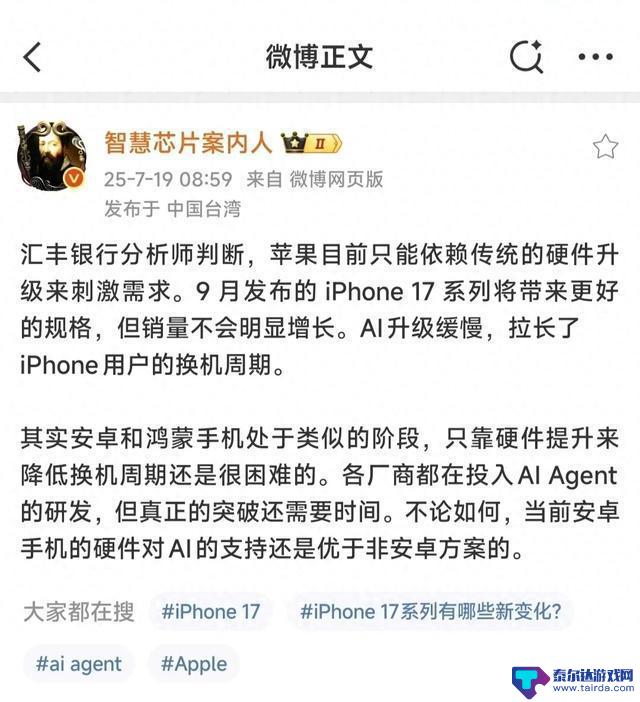Image resolution: width=640 pixels, height=702 pixels.
Task: Go back from the Weibo post page
Action: (x=33, y=57)
